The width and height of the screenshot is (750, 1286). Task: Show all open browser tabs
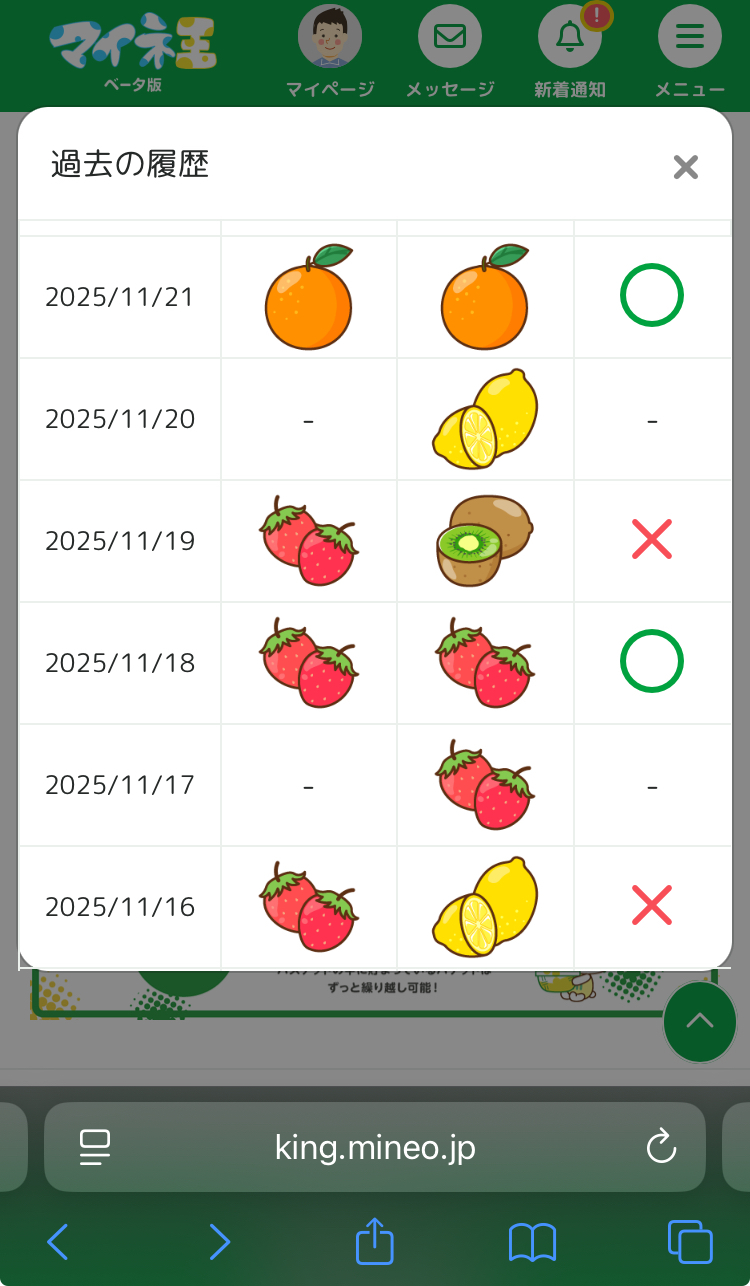tap(690, 1242)
